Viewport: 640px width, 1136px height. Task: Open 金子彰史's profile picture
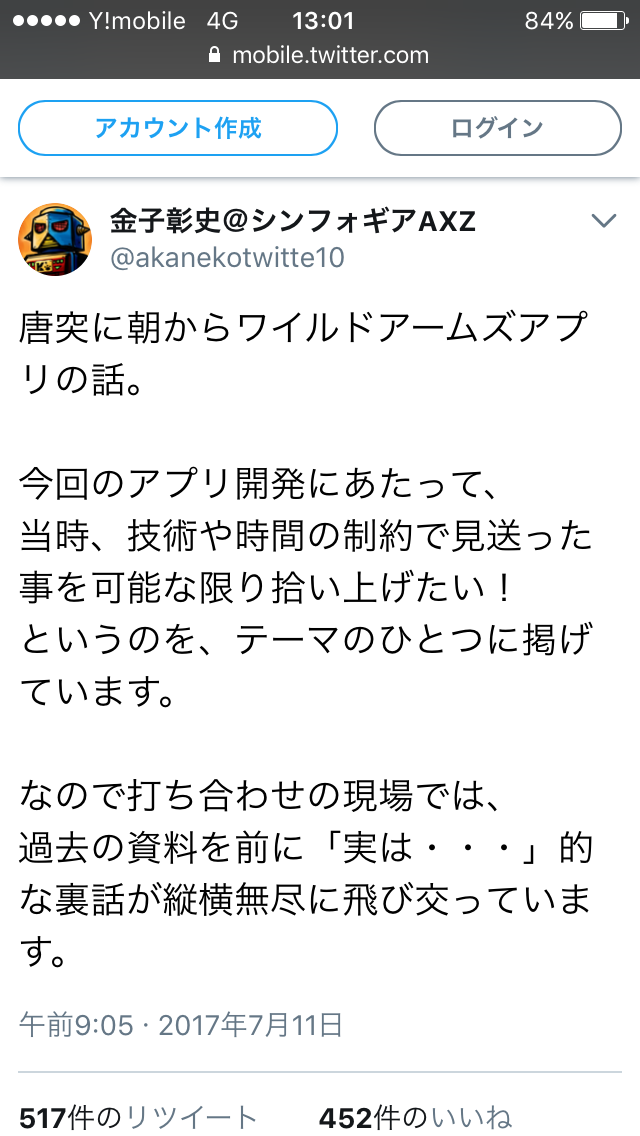pyautogui.click(x=54, y=239)
